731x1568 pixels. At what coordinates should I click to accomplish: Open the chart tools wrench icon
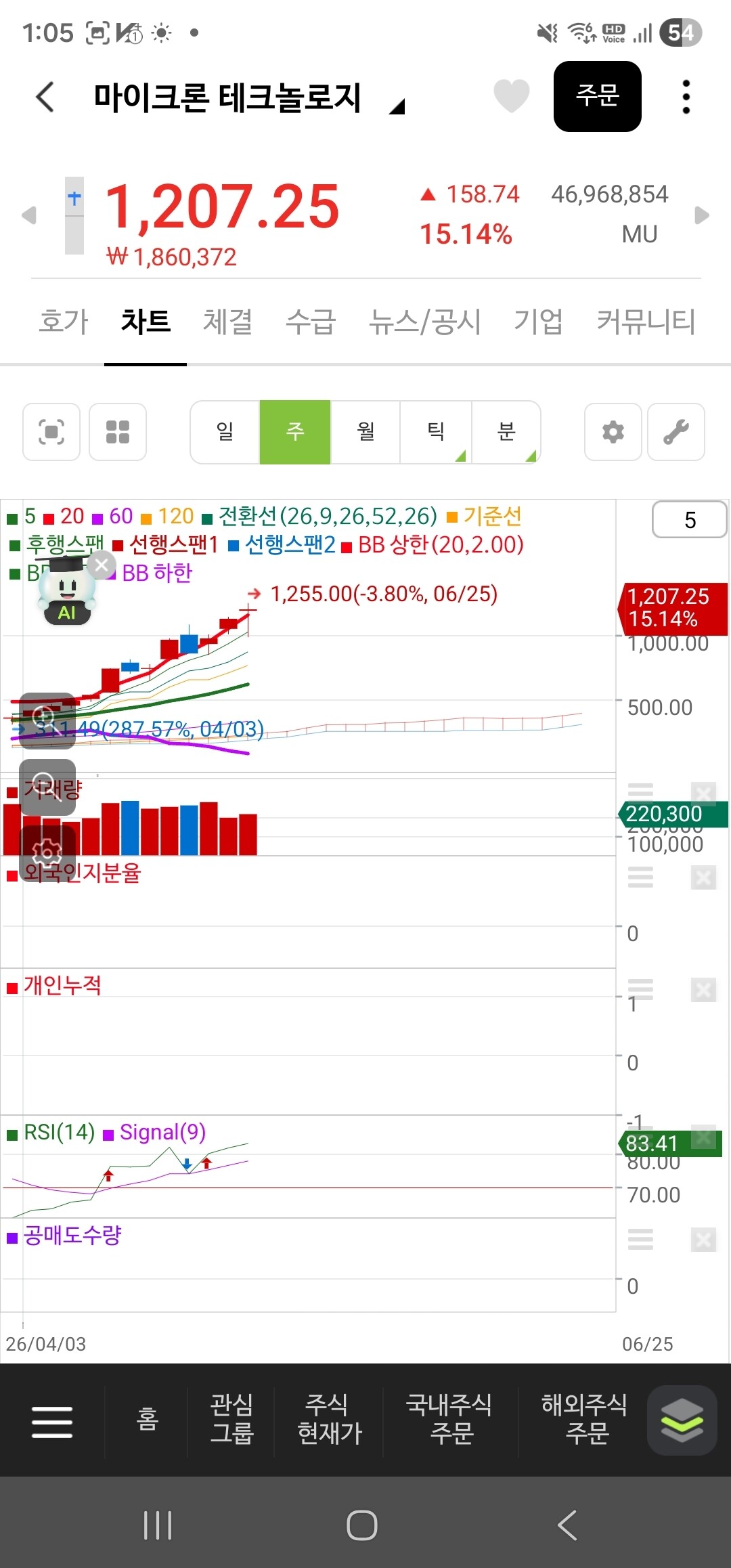[676, 432]
